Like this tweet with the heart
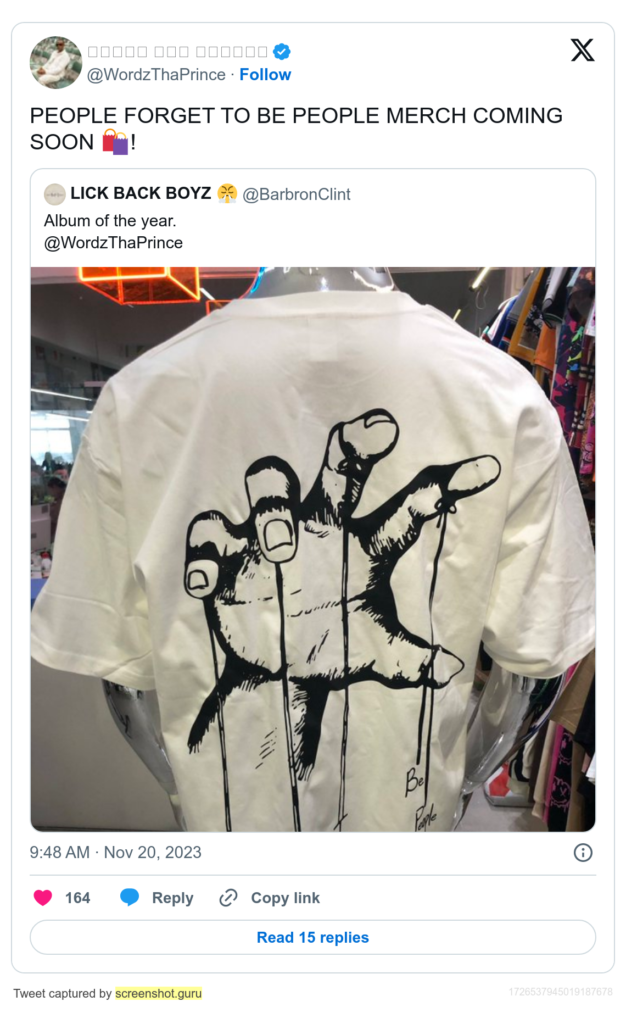This screenshot has width=626, height=1024. point(43,898)
